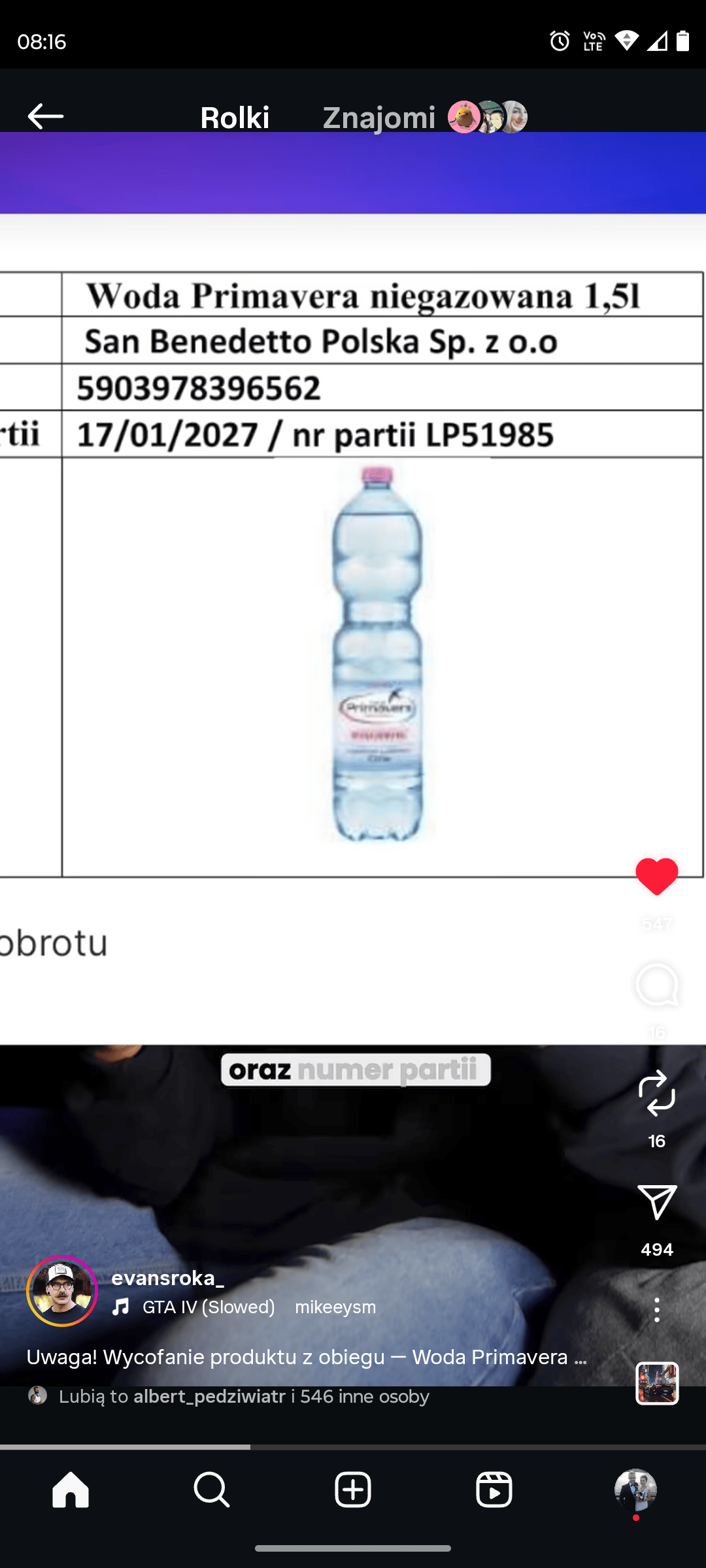Go back using the arrow icon
The image size is (706, 1568).
click(46, 116)
